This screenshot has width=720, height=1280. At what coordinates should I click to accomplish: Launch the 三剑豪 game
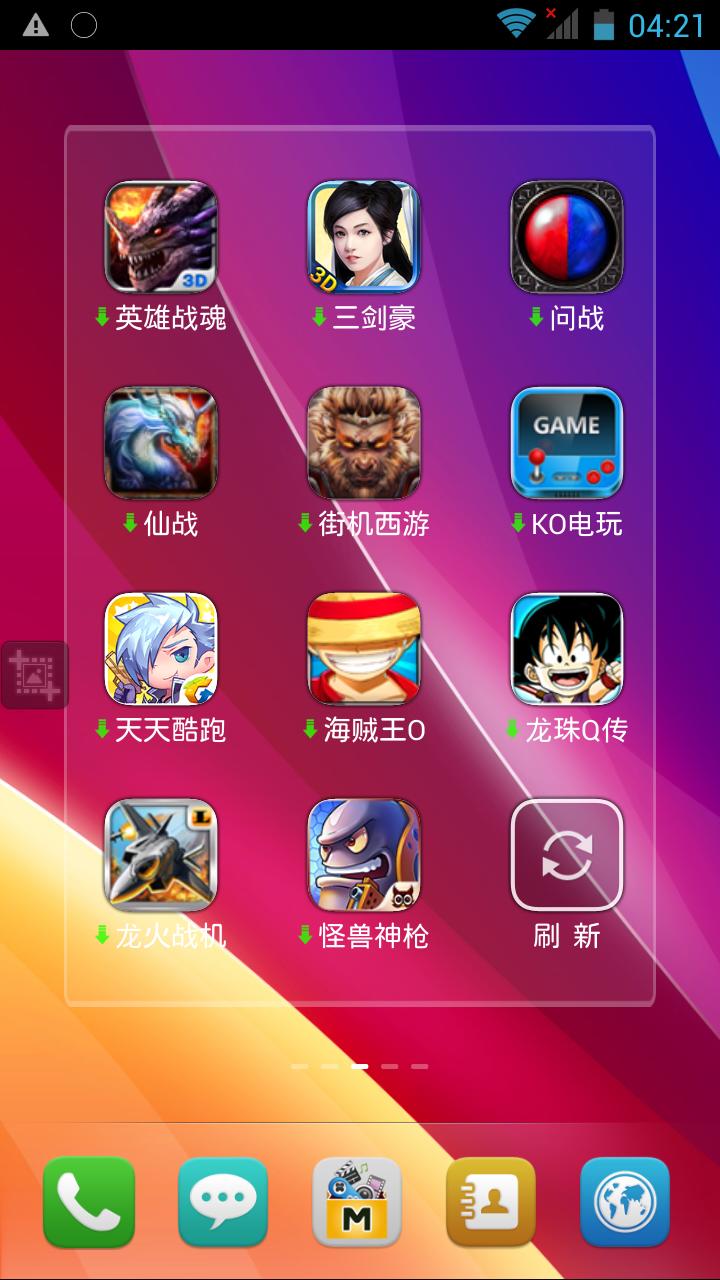pos(363,237)
